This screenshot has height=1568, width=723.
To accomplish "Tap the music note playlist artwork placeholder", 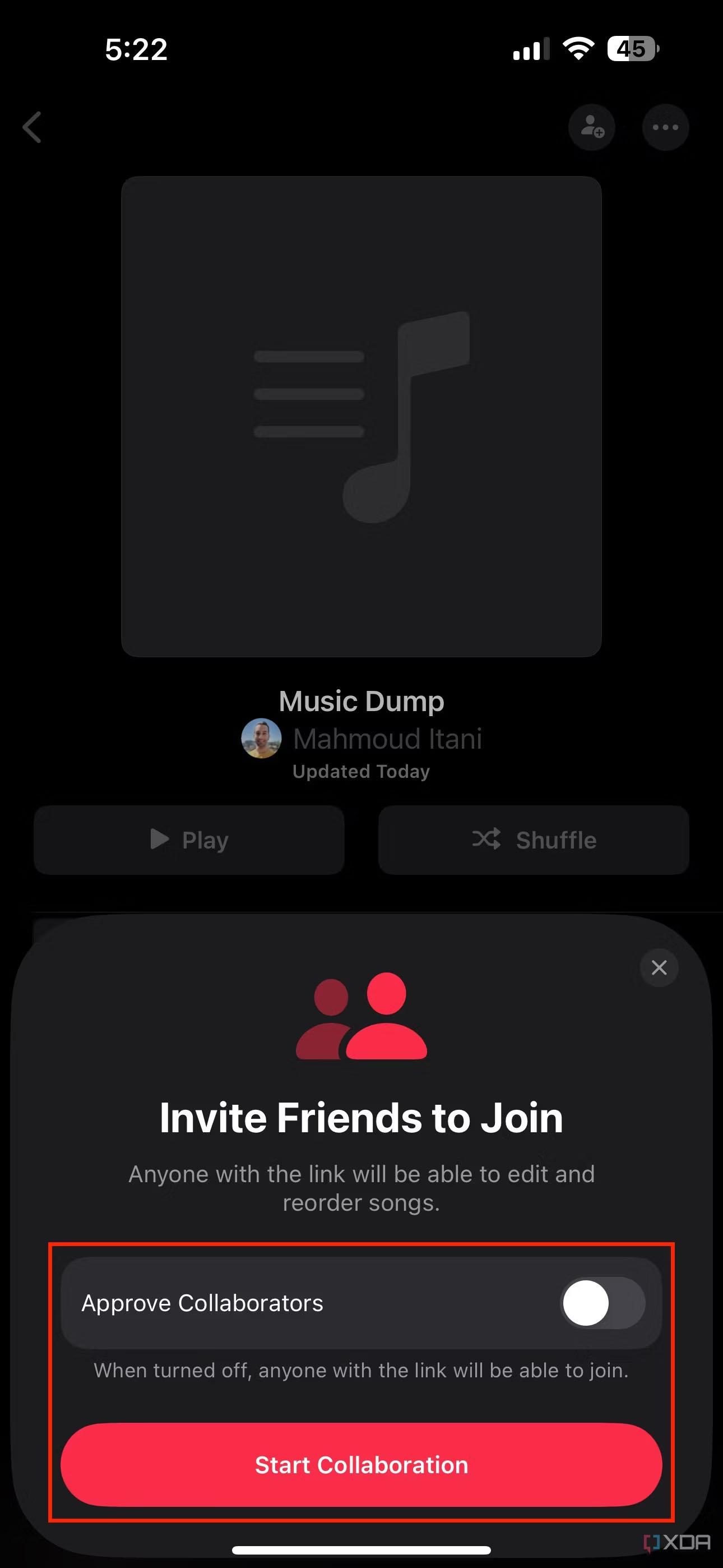I will coord(361,414).
